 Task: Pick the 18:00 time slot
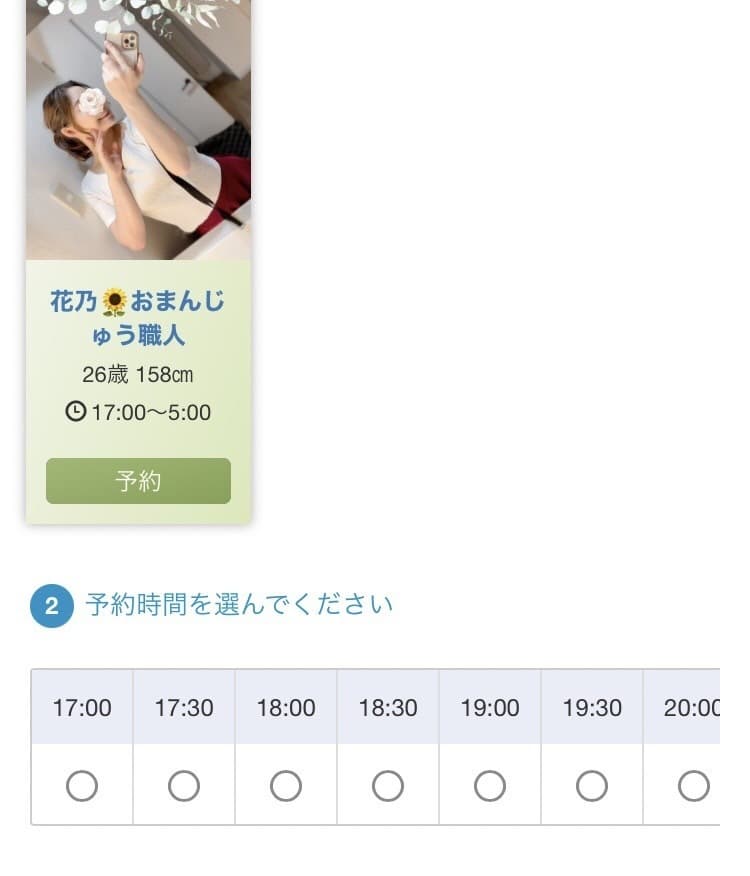pos(286,786)
